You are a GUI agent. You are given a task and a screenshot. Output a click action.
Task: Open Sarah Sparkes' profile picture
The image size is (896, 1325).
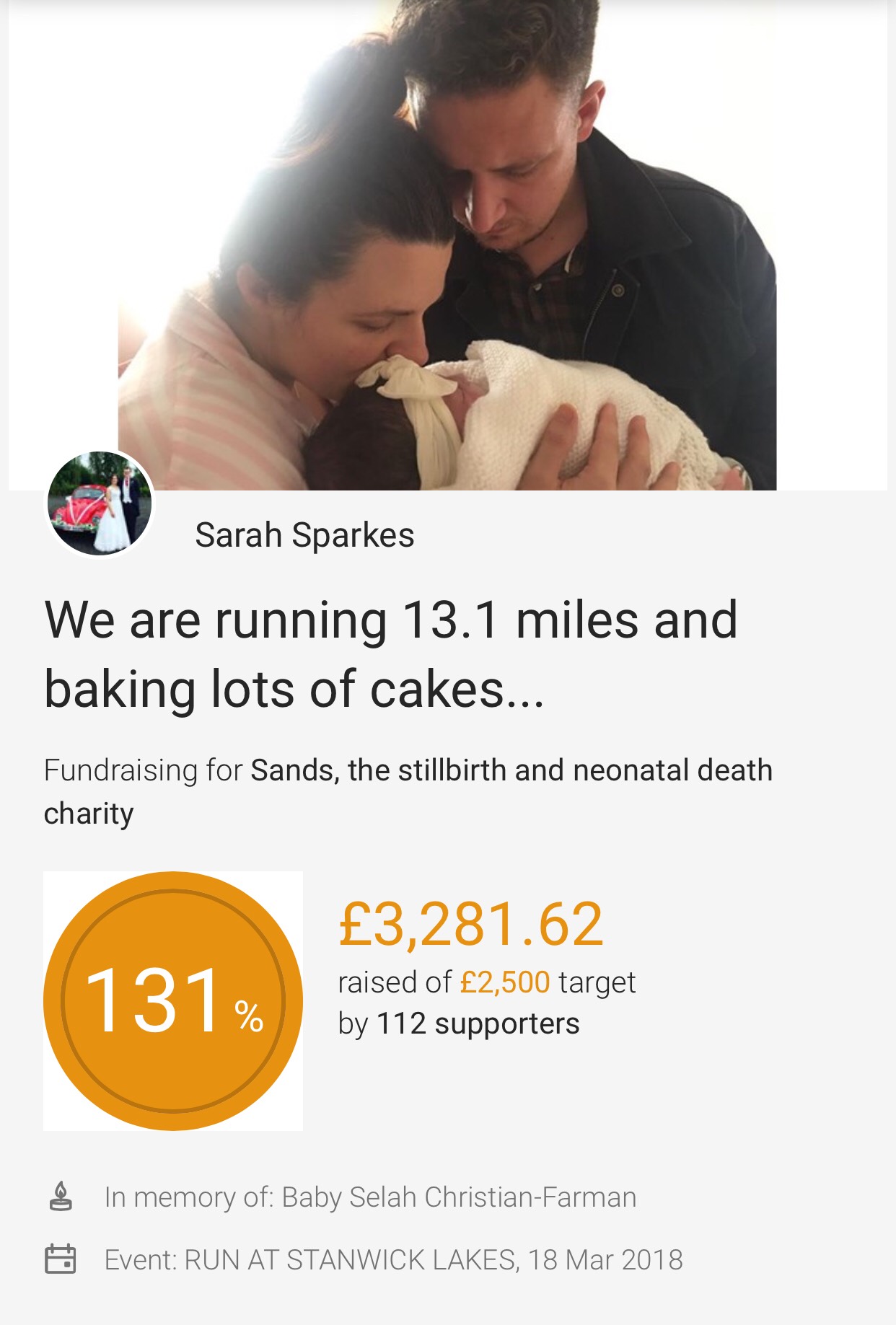tap(100, 503)
